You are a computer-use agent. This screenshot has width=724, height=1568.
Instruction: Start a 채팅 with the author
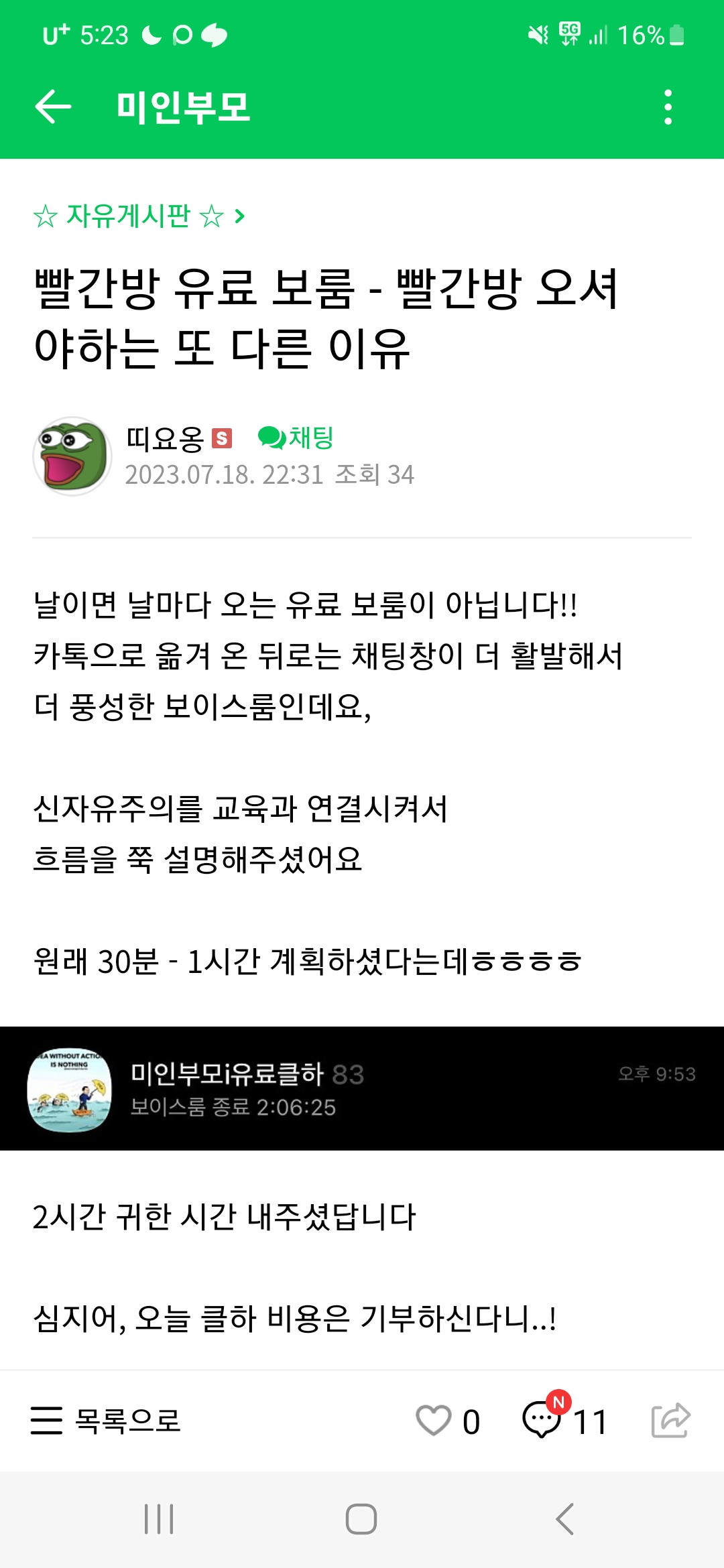click(296, 438)
